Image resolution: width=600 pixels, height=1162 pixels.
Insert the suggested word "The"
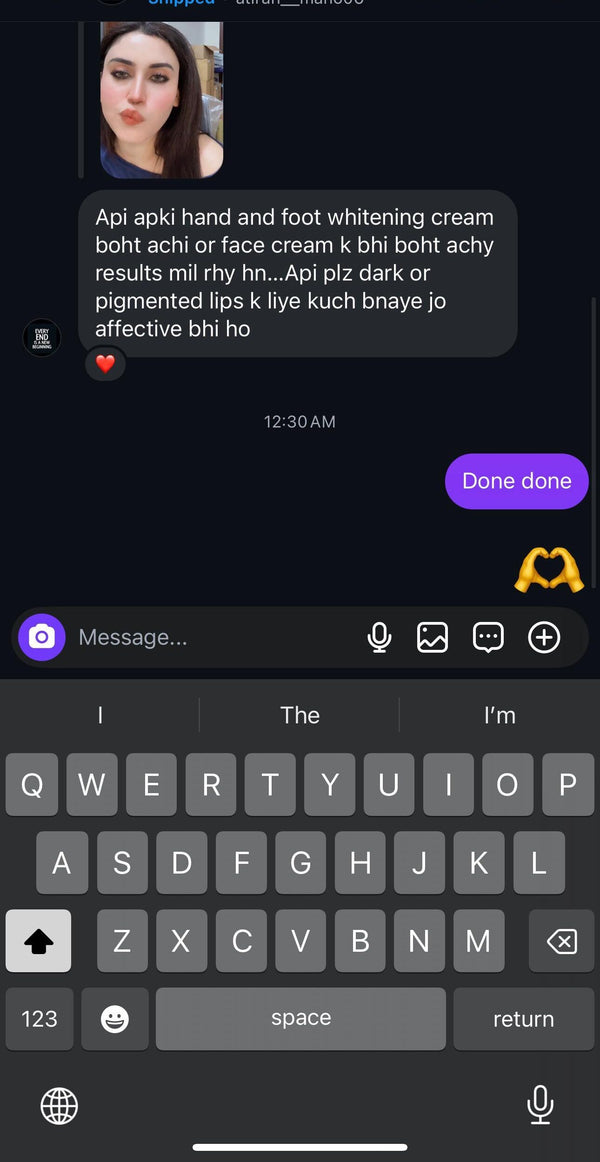point(300,715)
